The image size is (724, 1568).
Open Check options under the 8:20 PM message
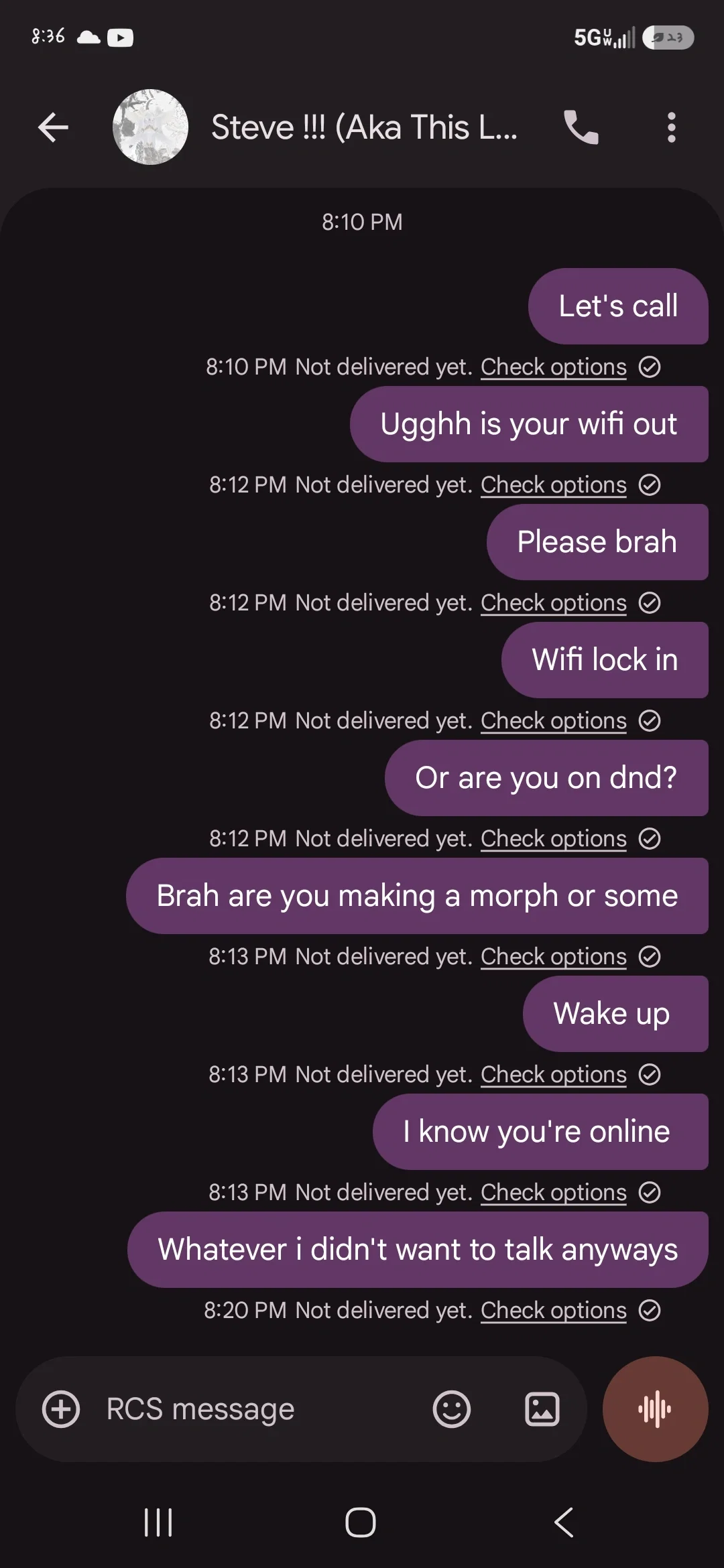coord(554,1311)
